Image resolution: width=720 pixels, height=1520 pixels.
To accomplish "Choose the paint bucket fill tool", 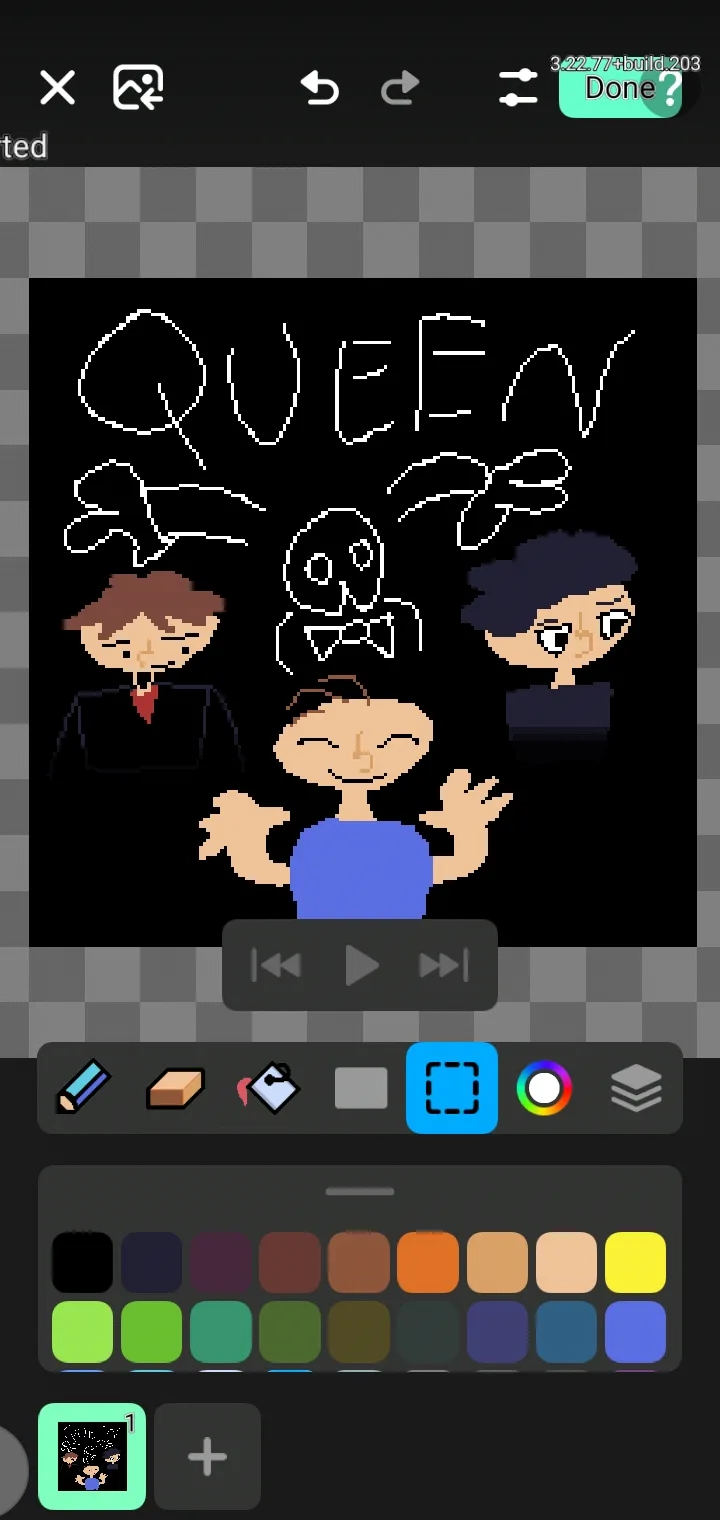I will 269,1088.
